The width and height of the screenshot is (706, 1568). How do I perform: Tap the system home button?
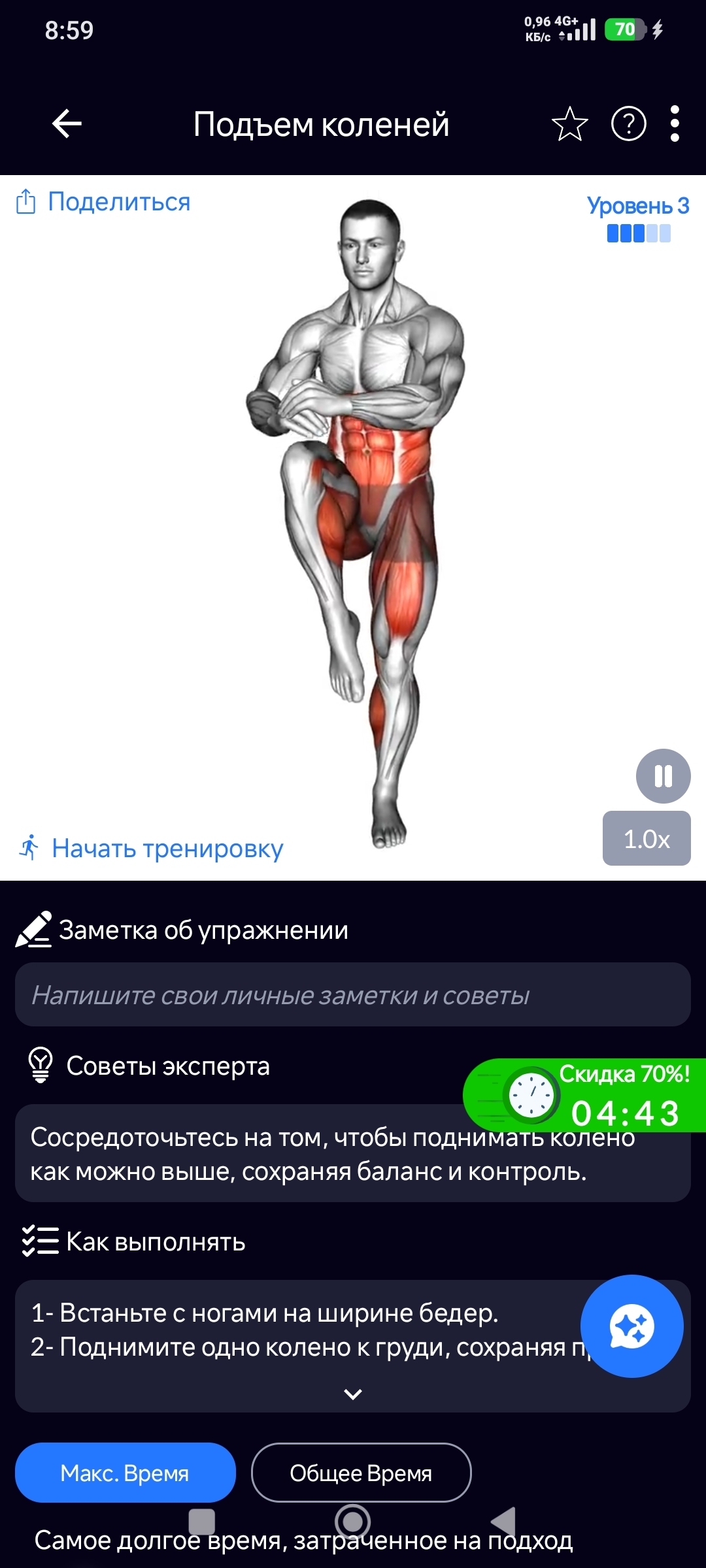point(353,1521)
